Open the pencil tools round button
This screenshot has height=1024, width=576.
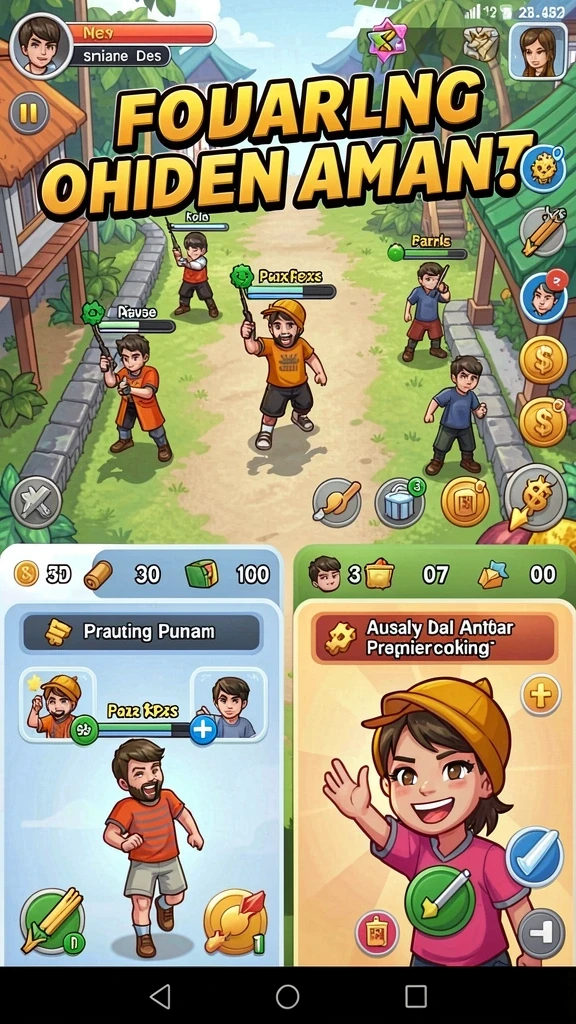(x=543, y=232)
